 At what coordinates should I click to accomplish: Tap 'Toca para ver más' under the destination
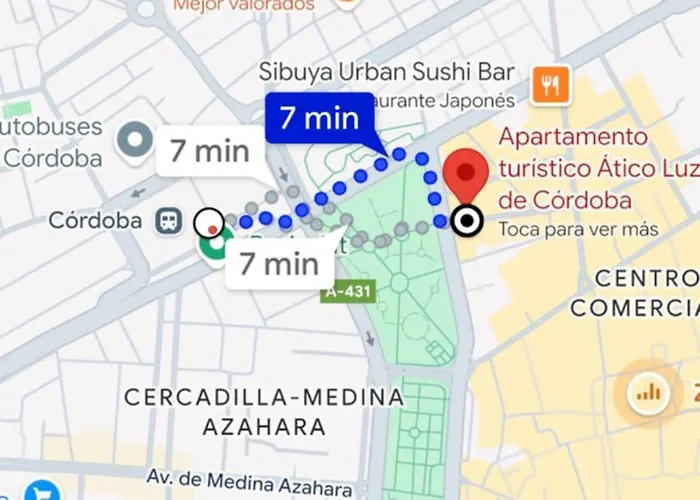click(x=578, y=230)
